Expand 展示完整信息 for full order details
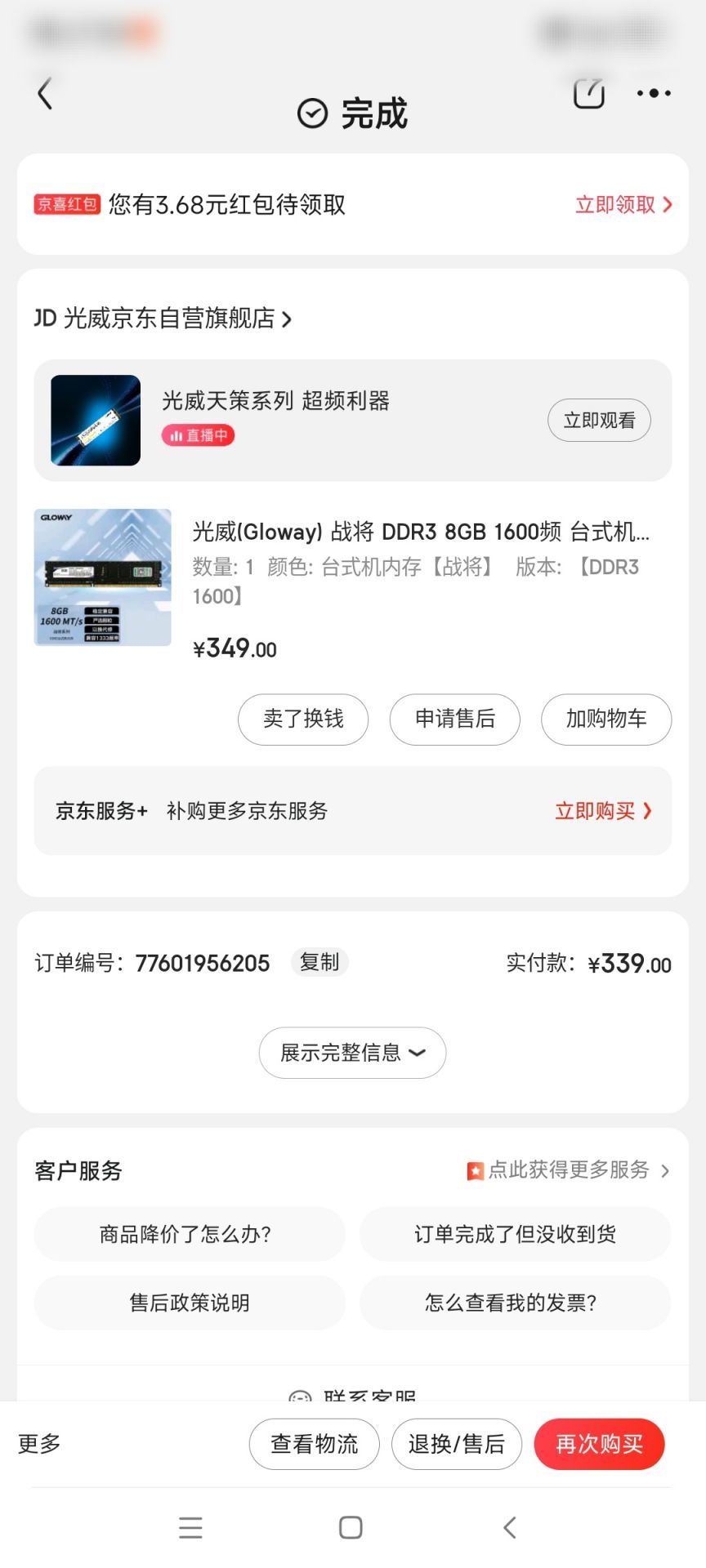The width and height of the screenshot is (706, 1568). pos(352,1053)
